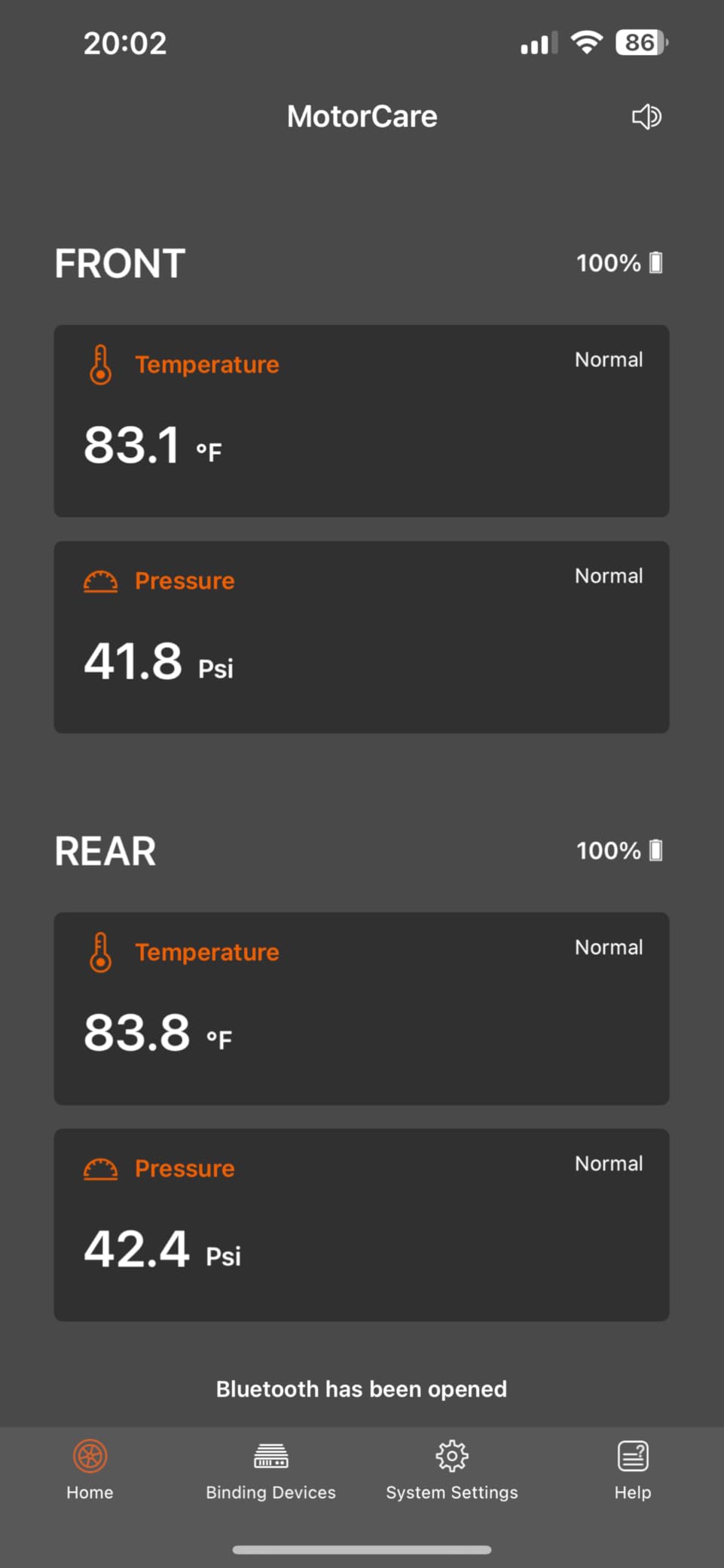Click the FRONT pressure gauge icon
724x1568 pixels.
tap(100, 580)
